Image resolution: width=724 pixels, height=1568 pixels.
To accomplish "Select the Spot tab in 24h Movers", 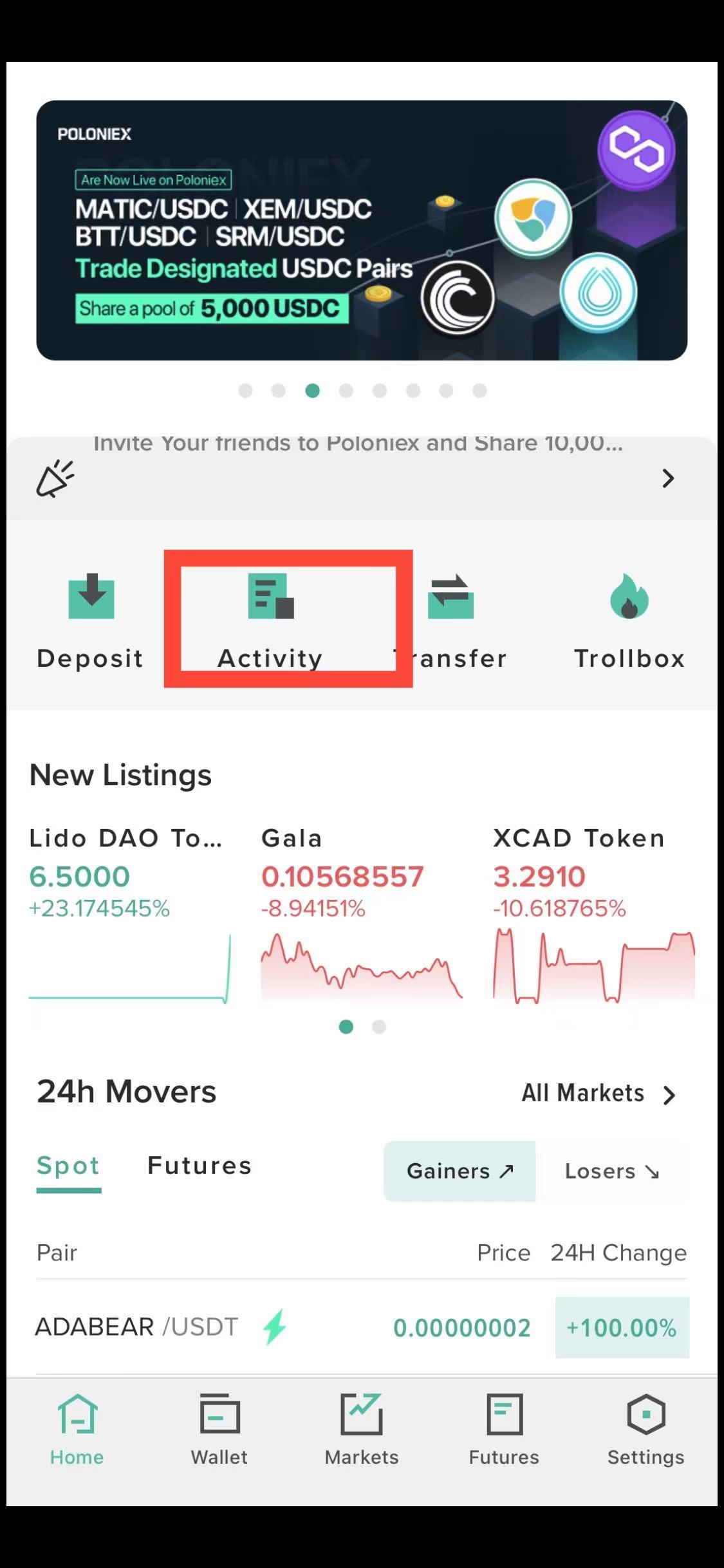I will point(68,1166).
